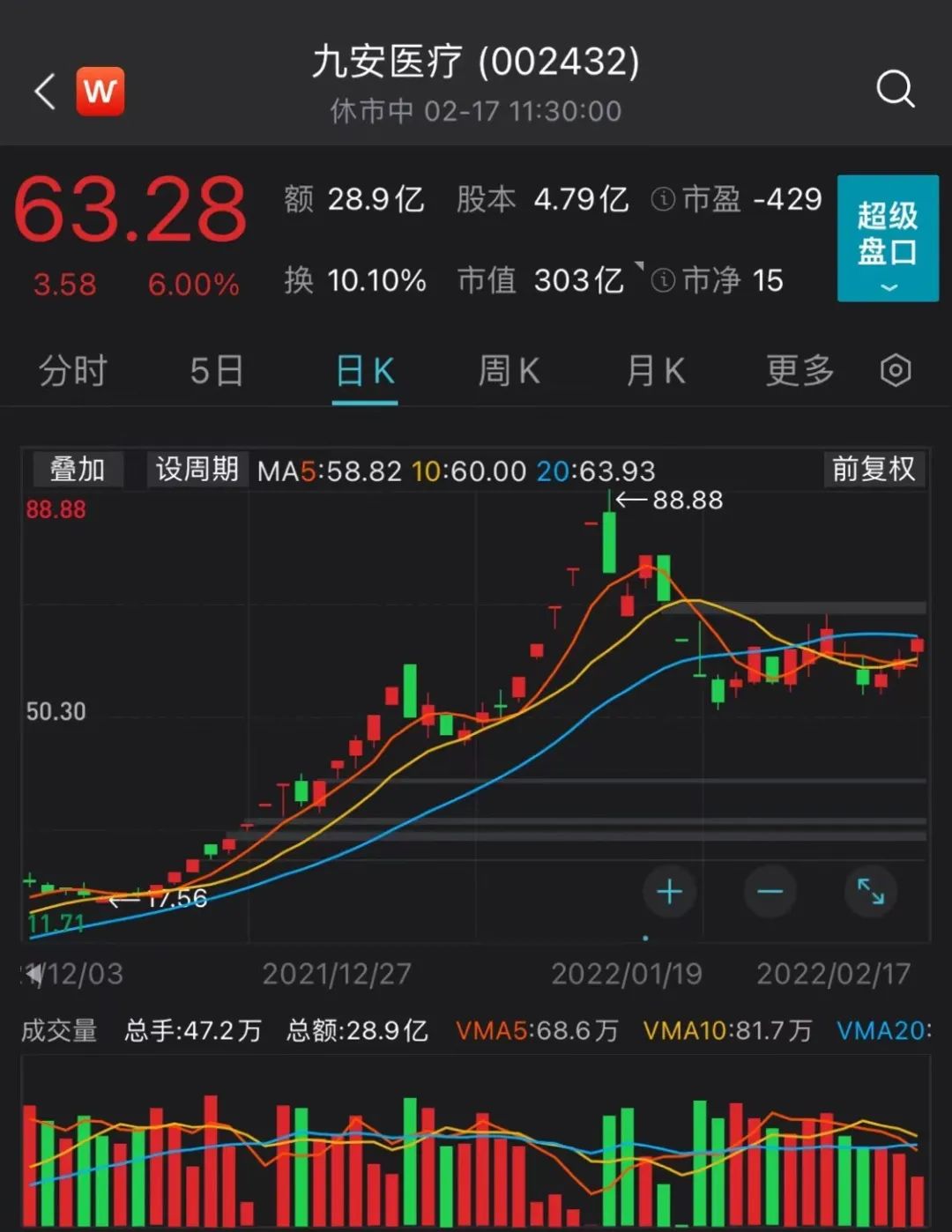The image size is (952, 1232).
Task: Show 市盈 info tooltip
Action: pos(663,200)
